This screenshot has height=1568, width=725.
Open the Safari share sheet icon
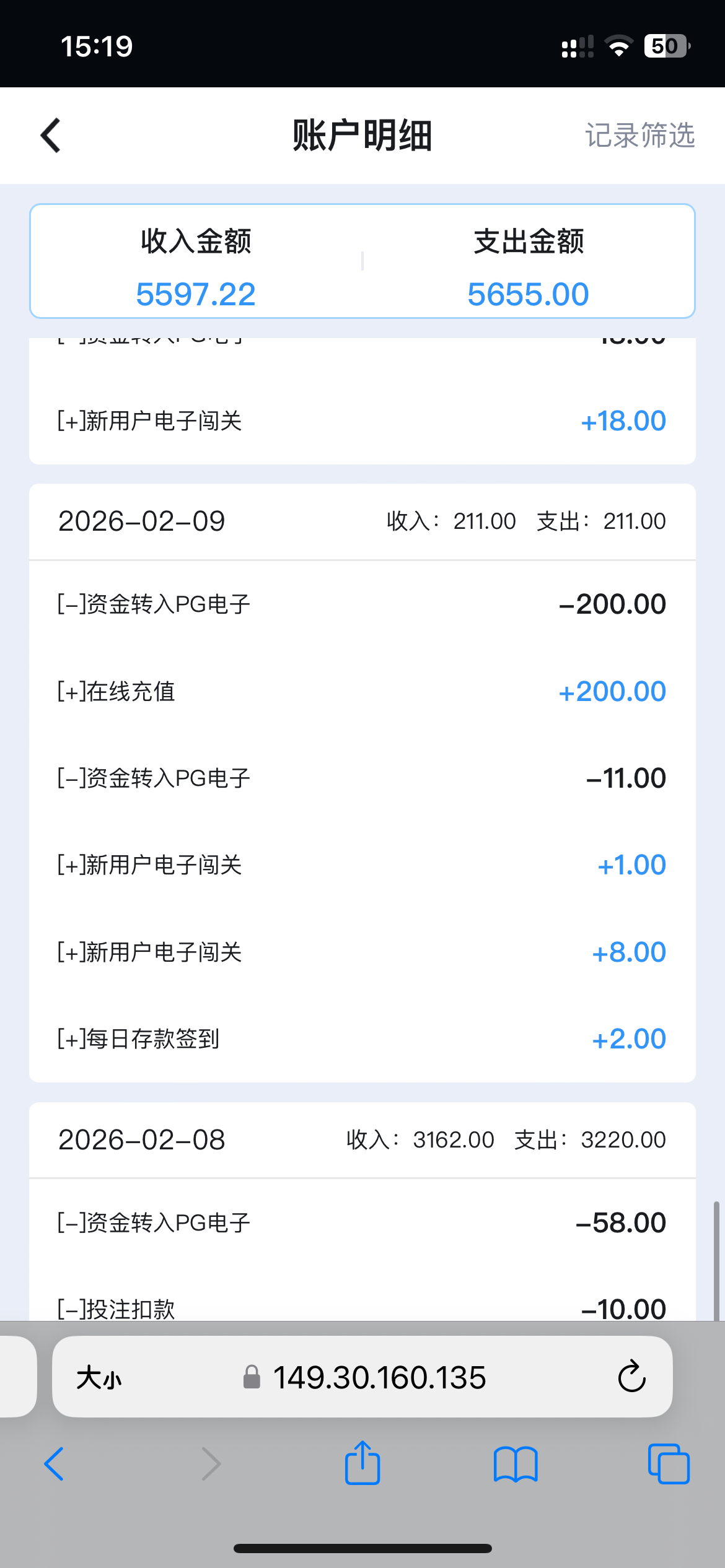coord(362,1464)
